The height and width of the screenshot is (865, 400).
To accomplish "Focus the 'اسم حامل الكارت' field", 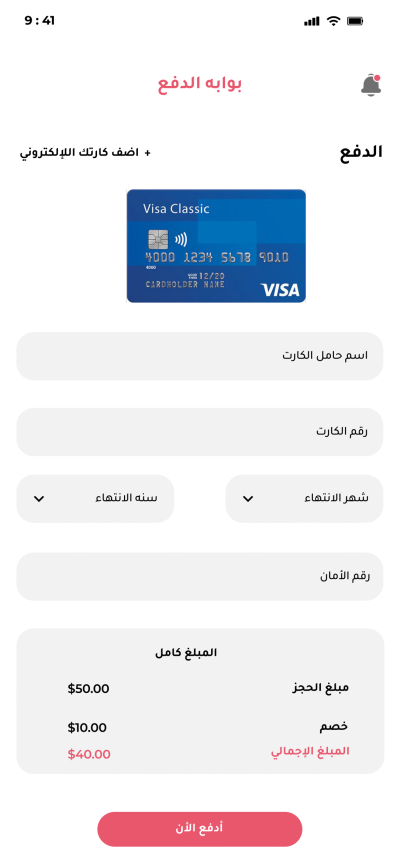I will coord(200,356).
